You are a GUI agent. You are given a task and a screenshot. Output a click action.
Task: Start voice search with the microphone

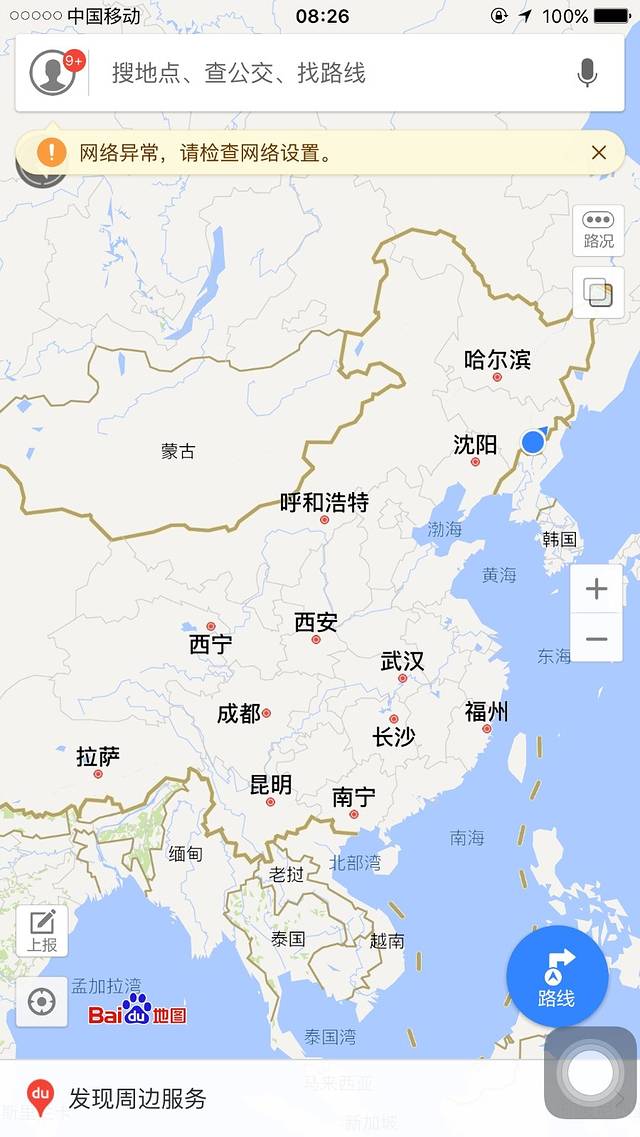coord(587,73)
